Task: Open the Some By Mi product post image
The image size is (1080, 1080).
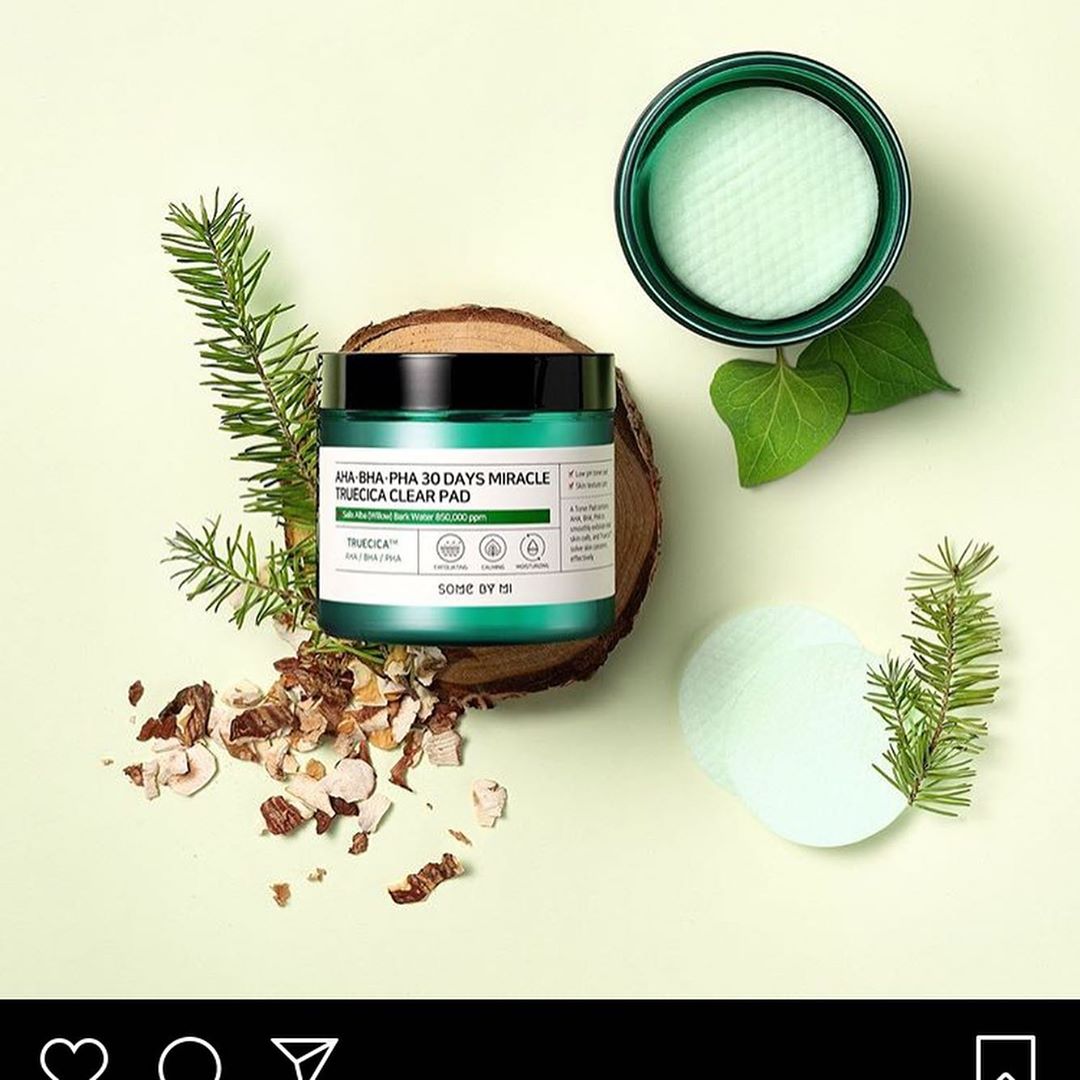Action: click(540, 498)
